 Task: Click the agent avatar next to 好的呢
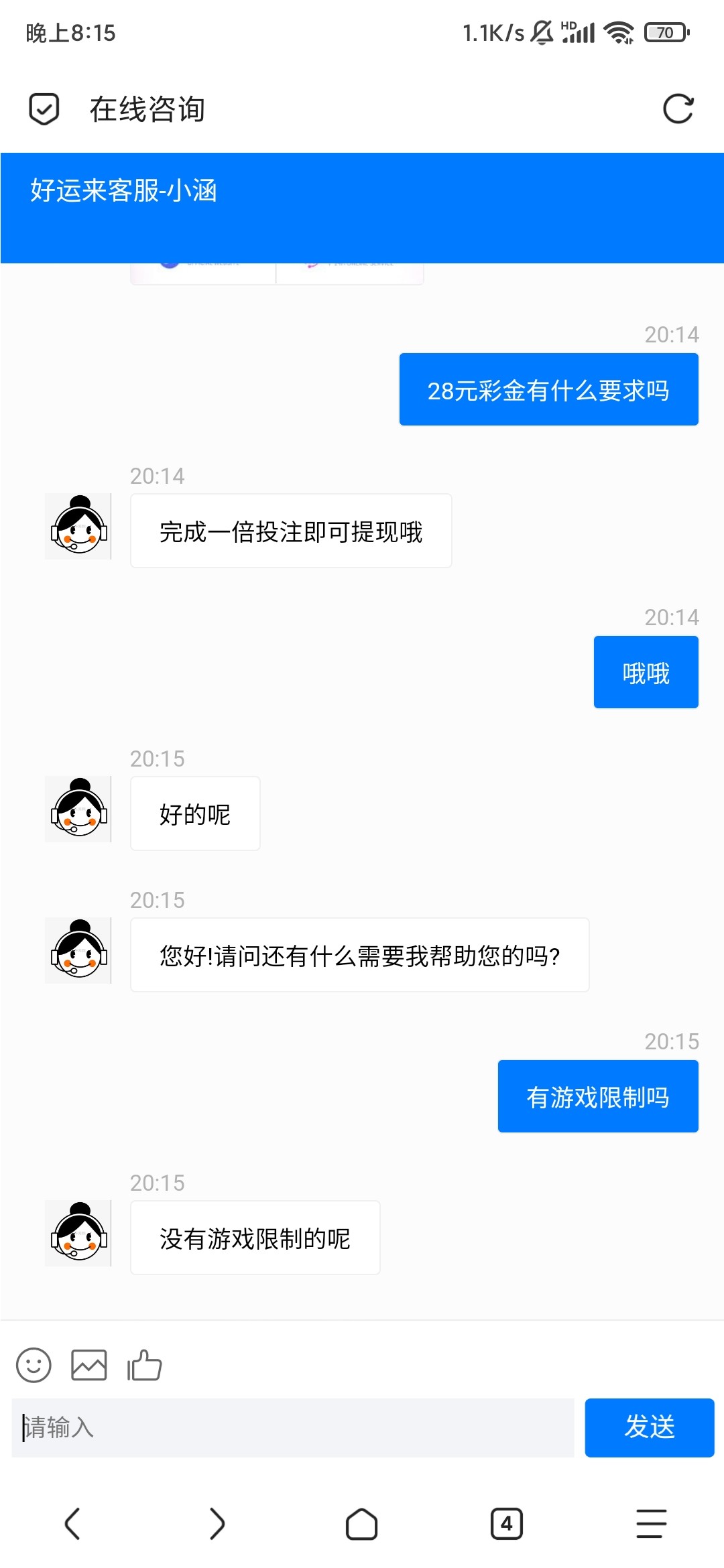pyautogui.click(x=77, y=813)
